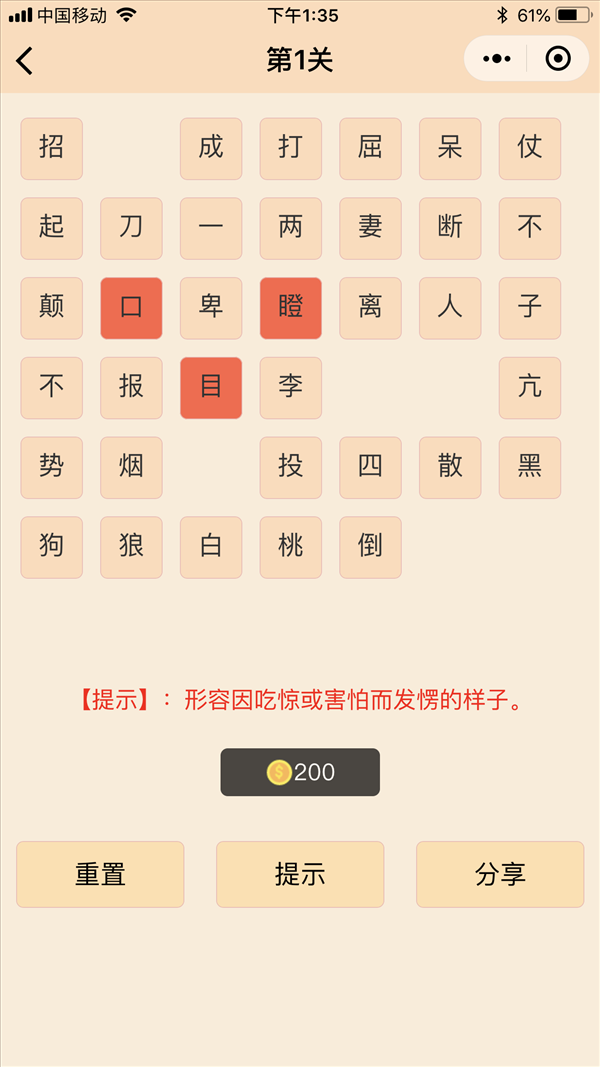600x1067 pixels.
Task: Select the highlighted tile 瞪
Action: pyautogui.click(x=291, y=307)
